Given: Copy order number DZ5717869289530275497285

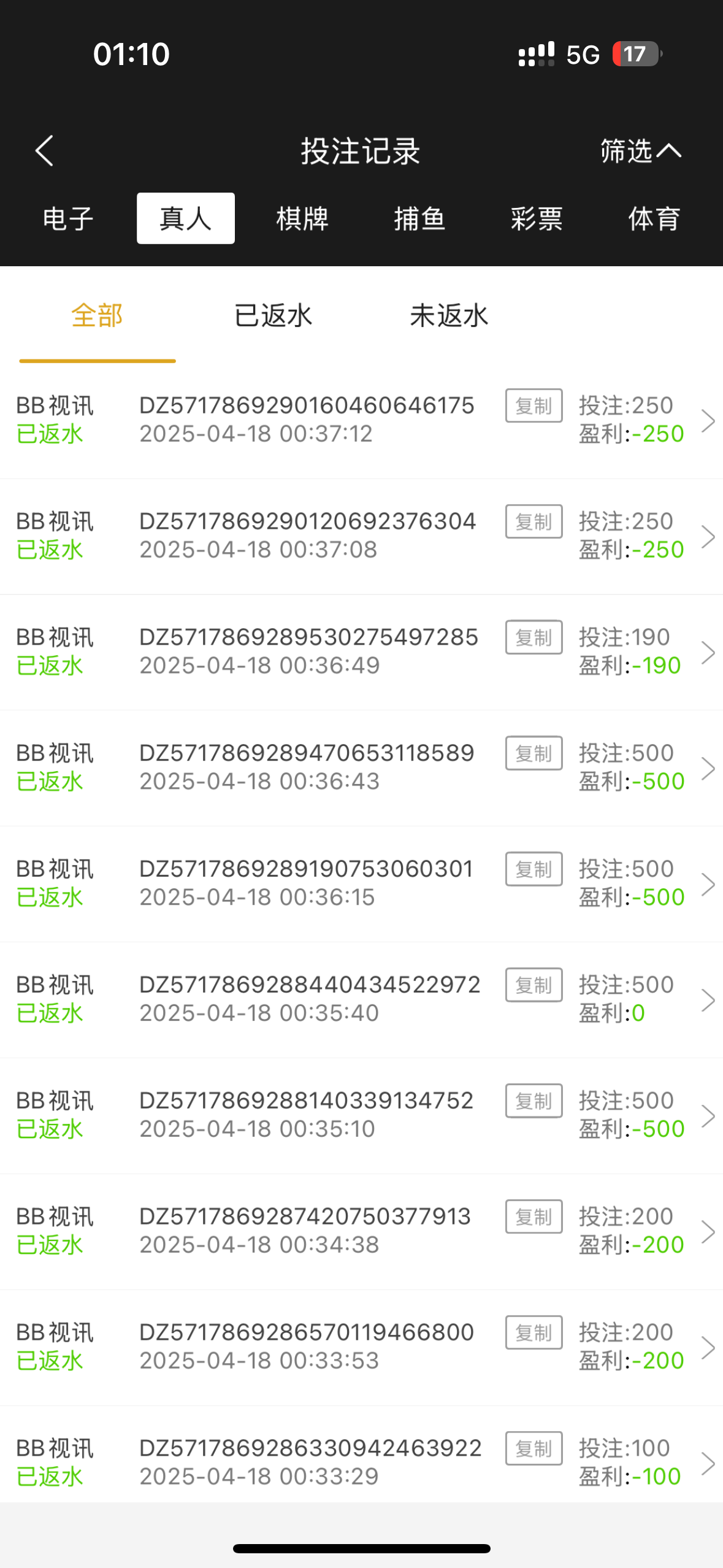Looking at the screenshot, I should [x=534, y=637].
